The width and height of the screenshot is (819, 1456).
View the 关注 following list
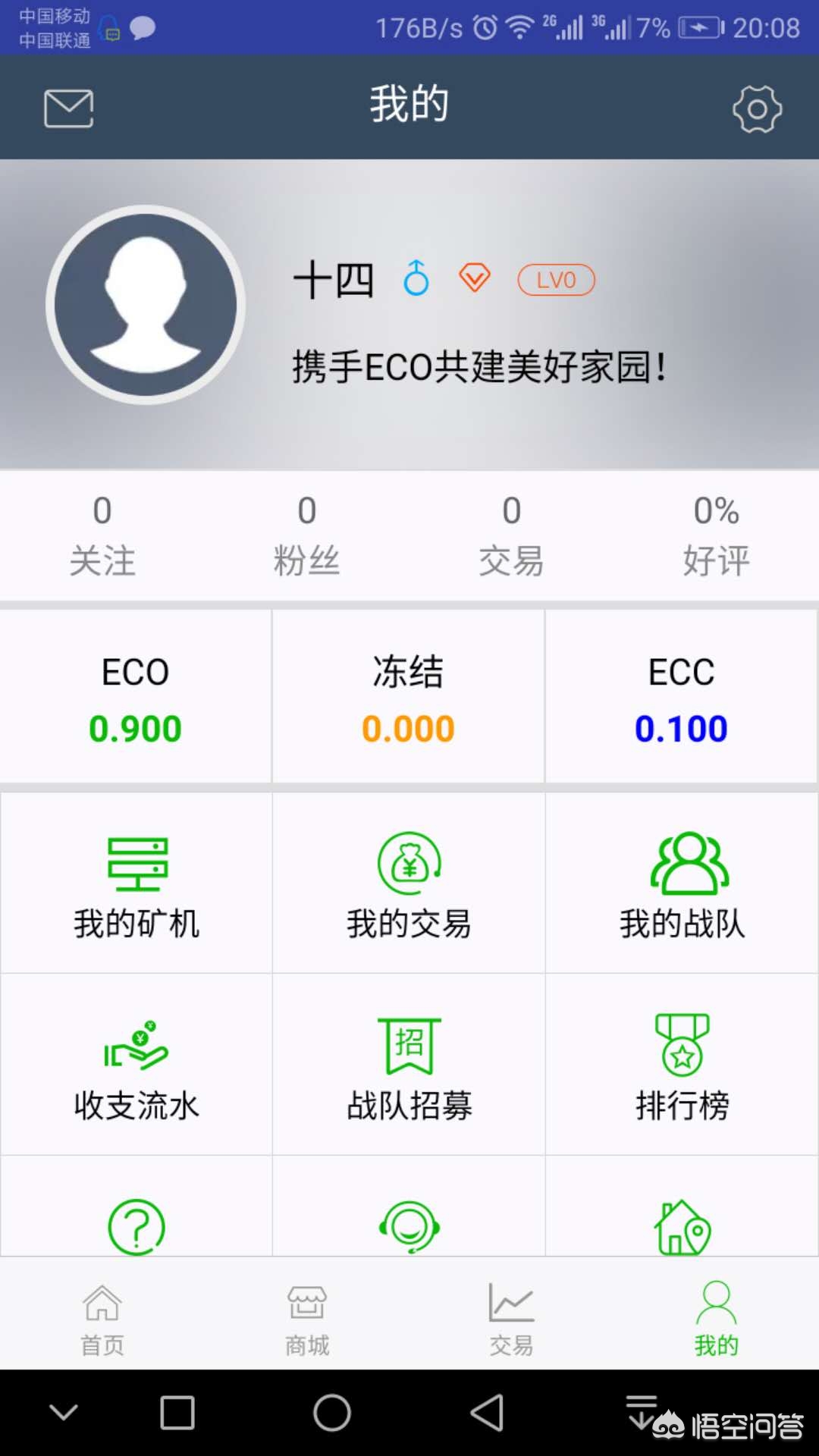point(102,535)
